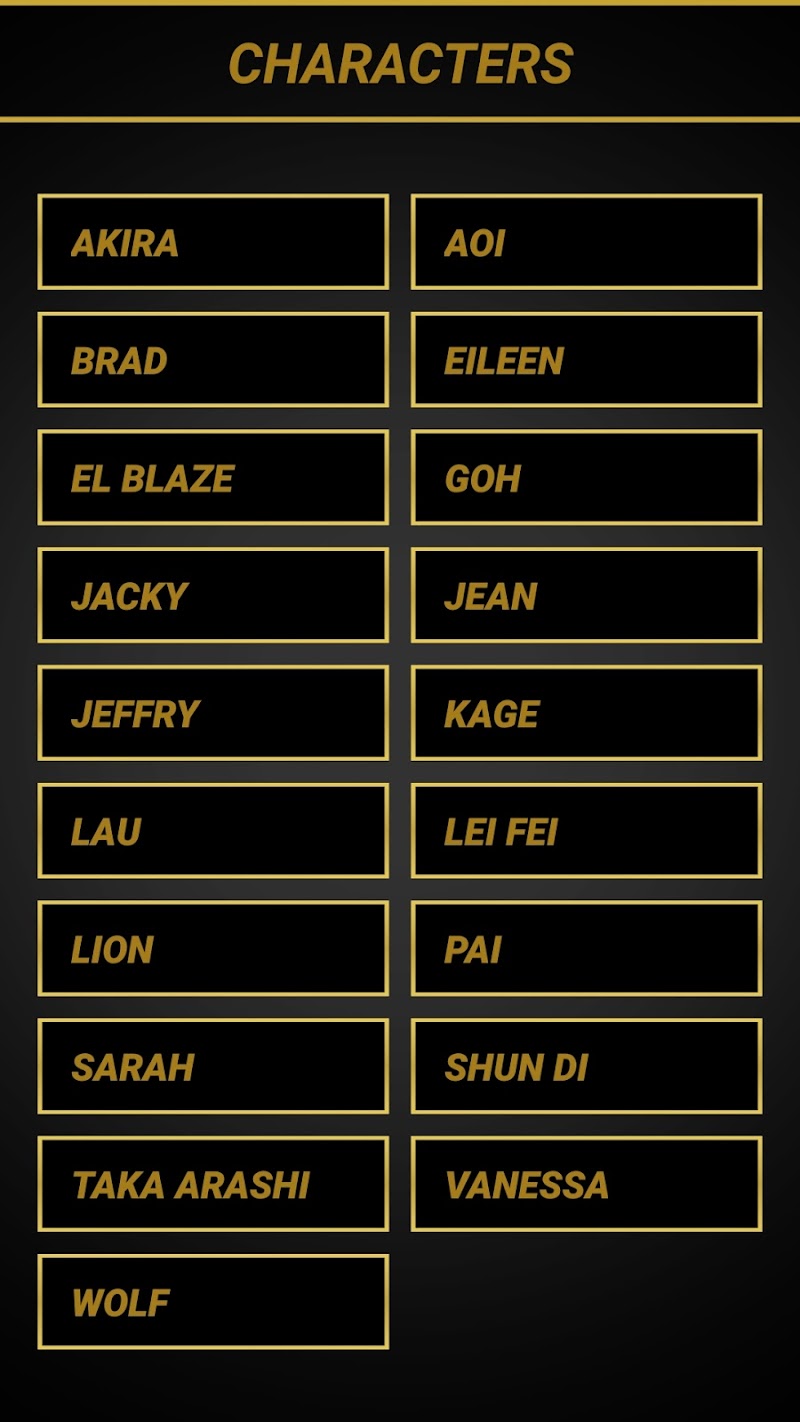800x1422 pixels.
Task: Choose LION character
Action: 213,948
